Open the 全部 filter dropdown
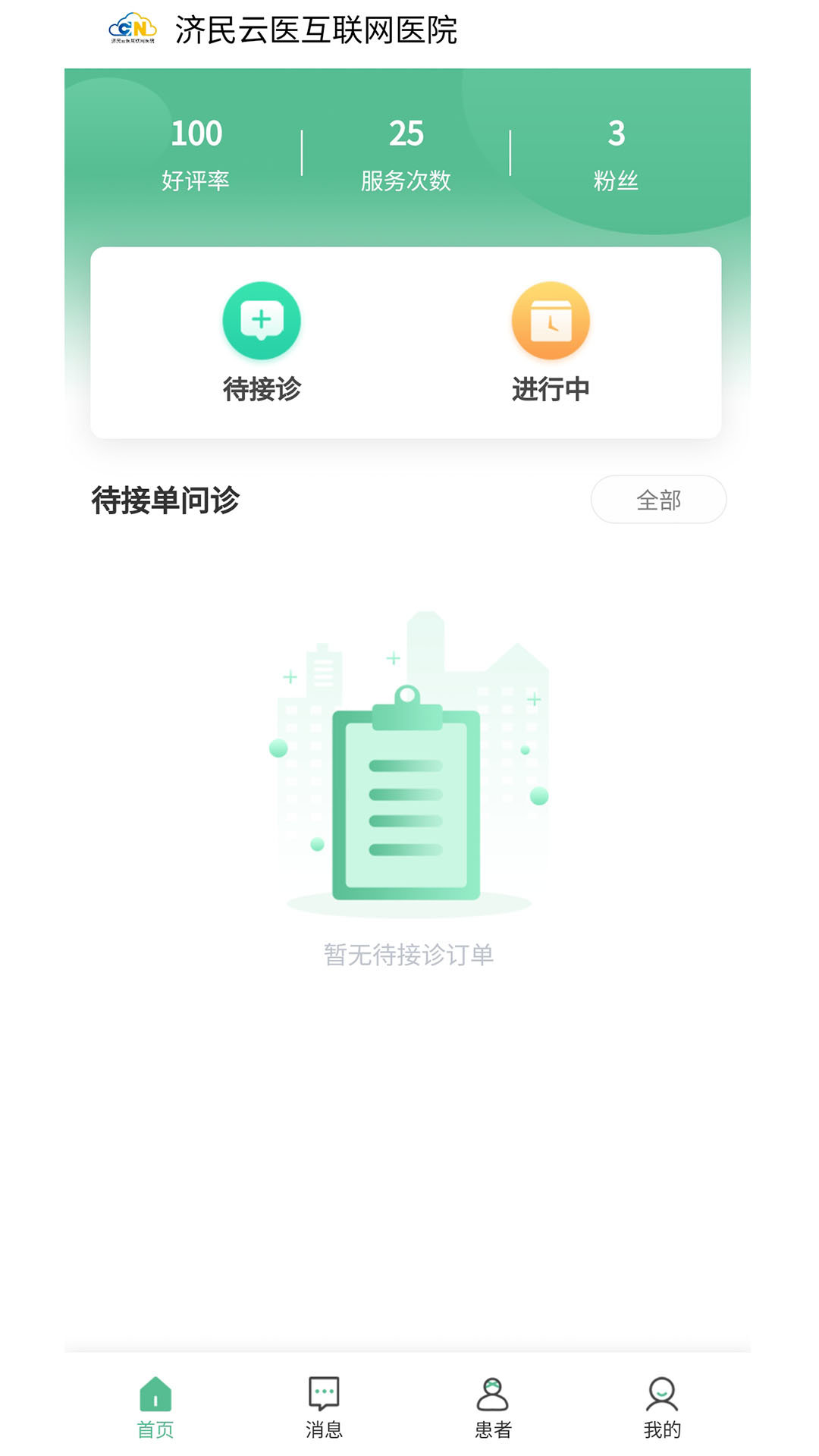The height and width of the screenshot is (1456, 819). pyautogui.click(x=659, y=500)
